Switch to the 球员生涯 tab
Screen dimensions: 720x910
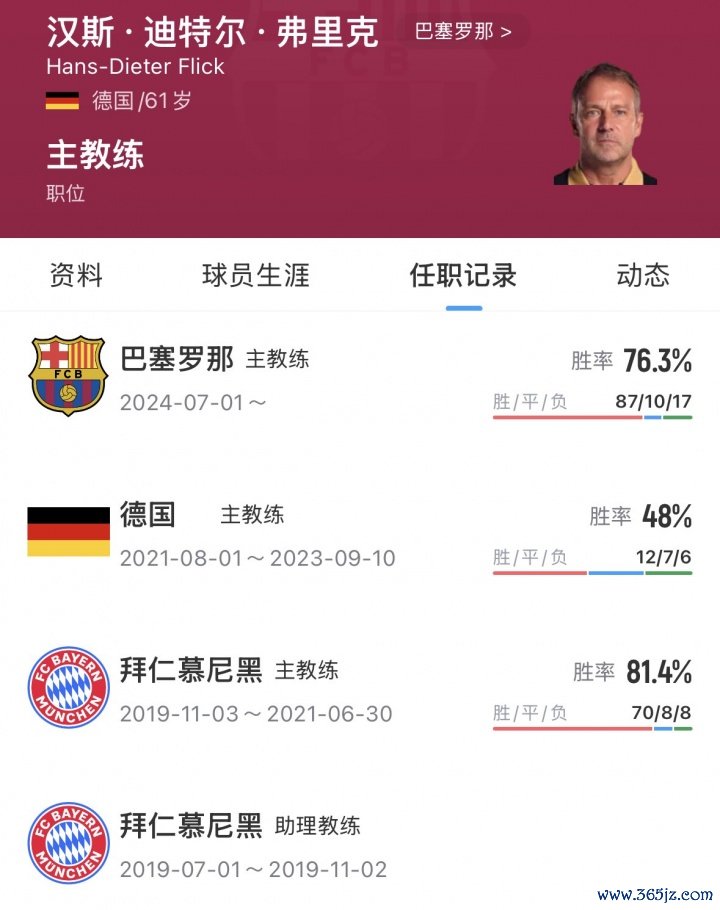click(256, 275)
